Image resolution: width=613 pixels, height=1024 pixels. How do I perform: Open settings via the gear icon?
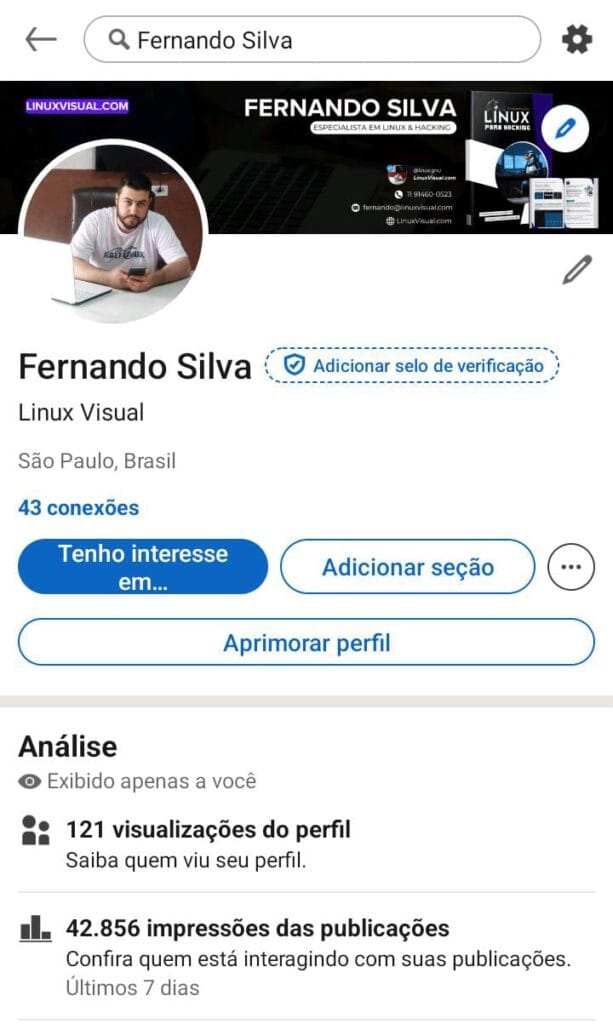point(576,40)
